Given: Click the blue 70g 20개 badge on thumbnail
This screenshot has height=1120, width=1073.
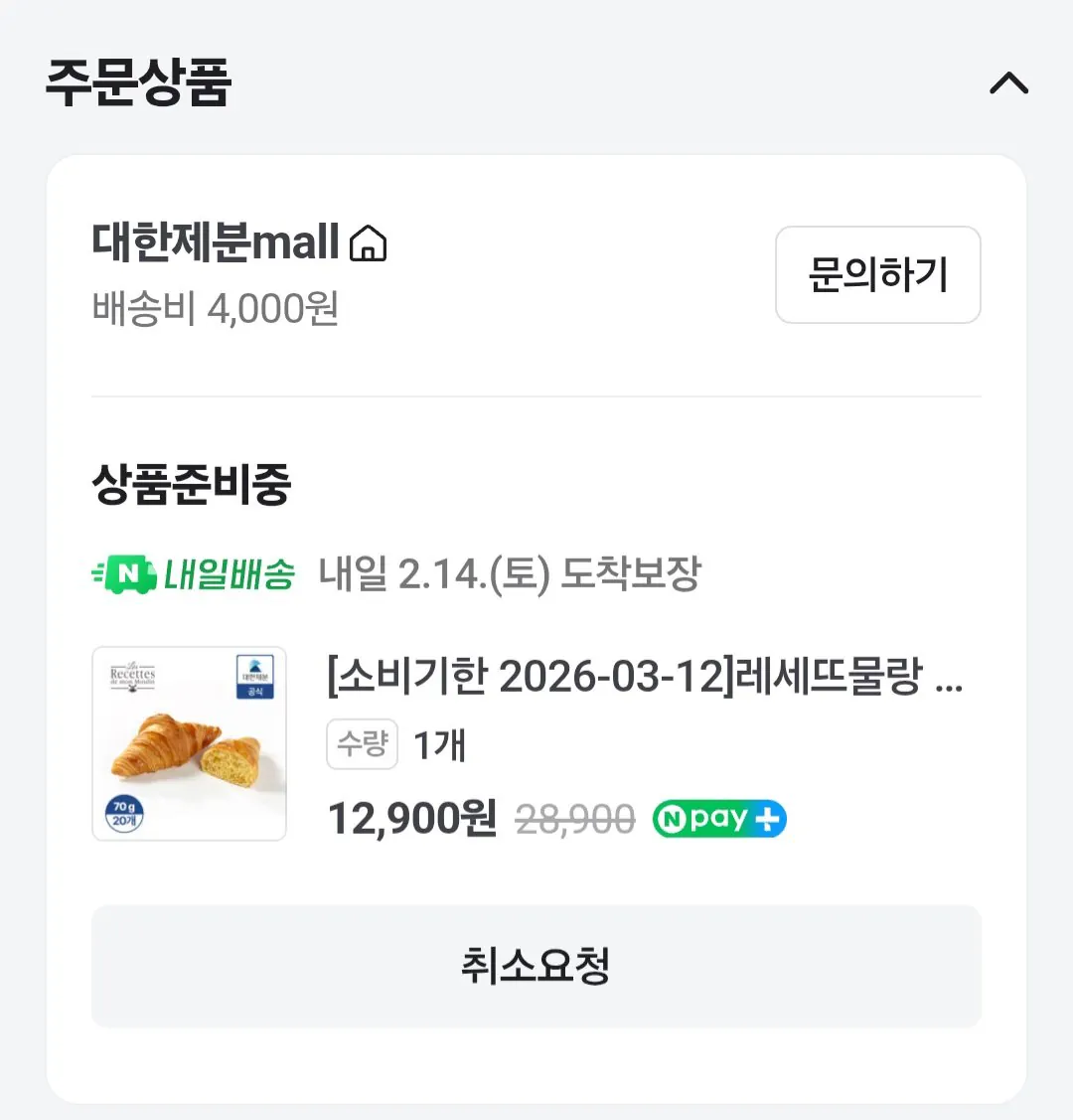Looking at the screenshot, I should click(x=126, y=813).
